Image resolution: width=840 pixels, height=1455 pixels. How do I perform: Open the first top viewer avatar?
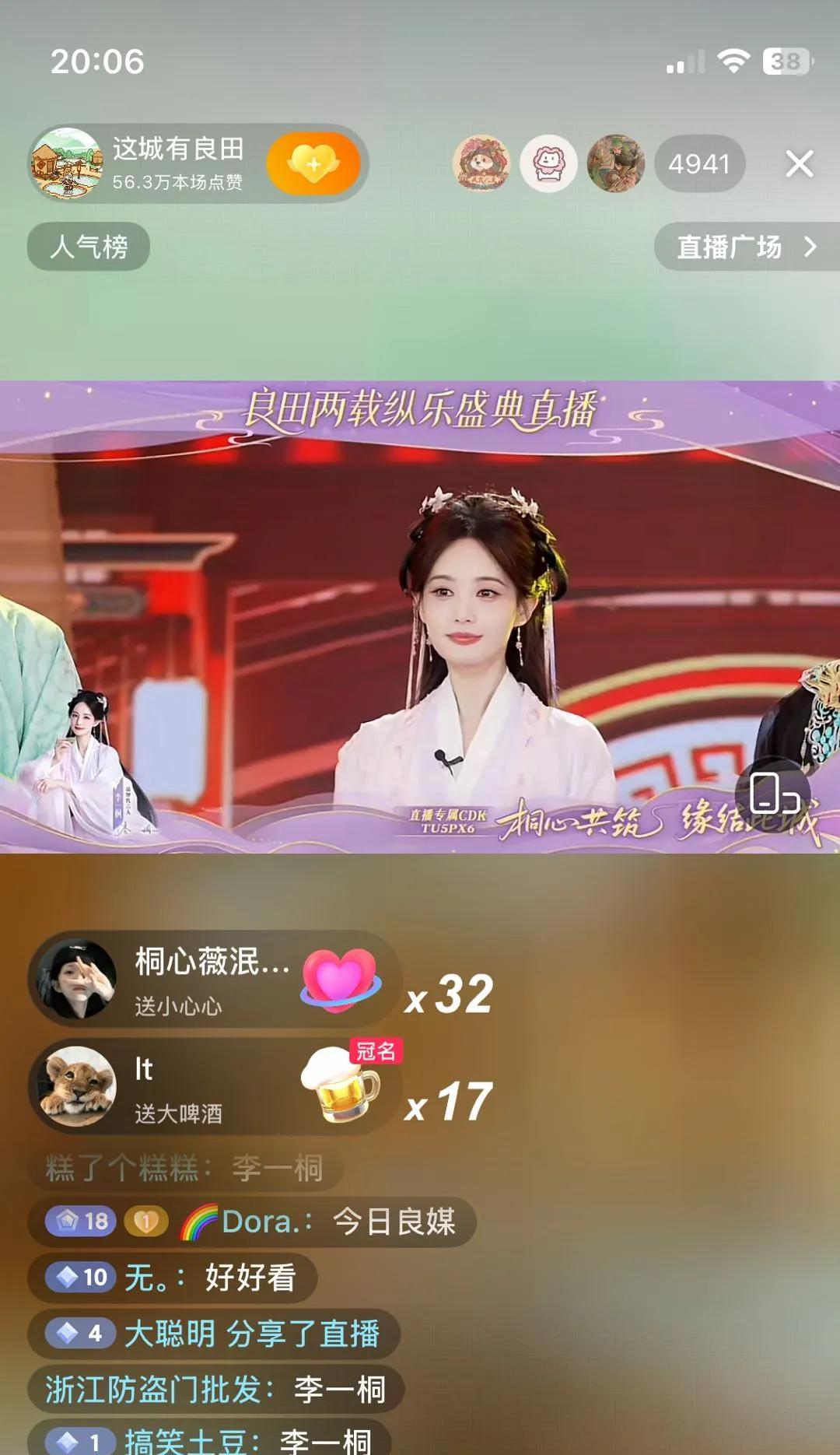coord(481,164)
